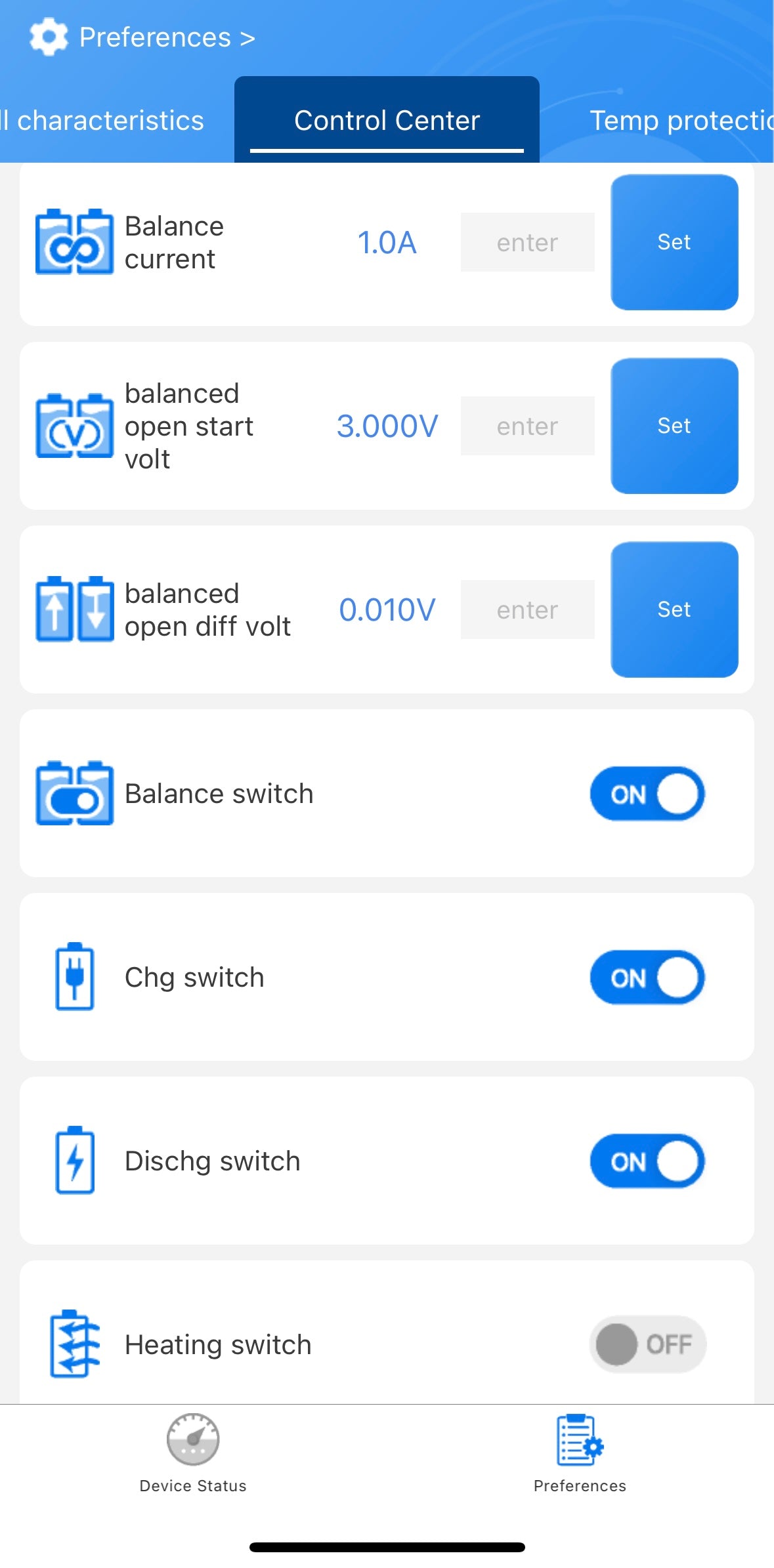
Task: Switch to the Temp protection tab
Action: click(x=683, y=121)
